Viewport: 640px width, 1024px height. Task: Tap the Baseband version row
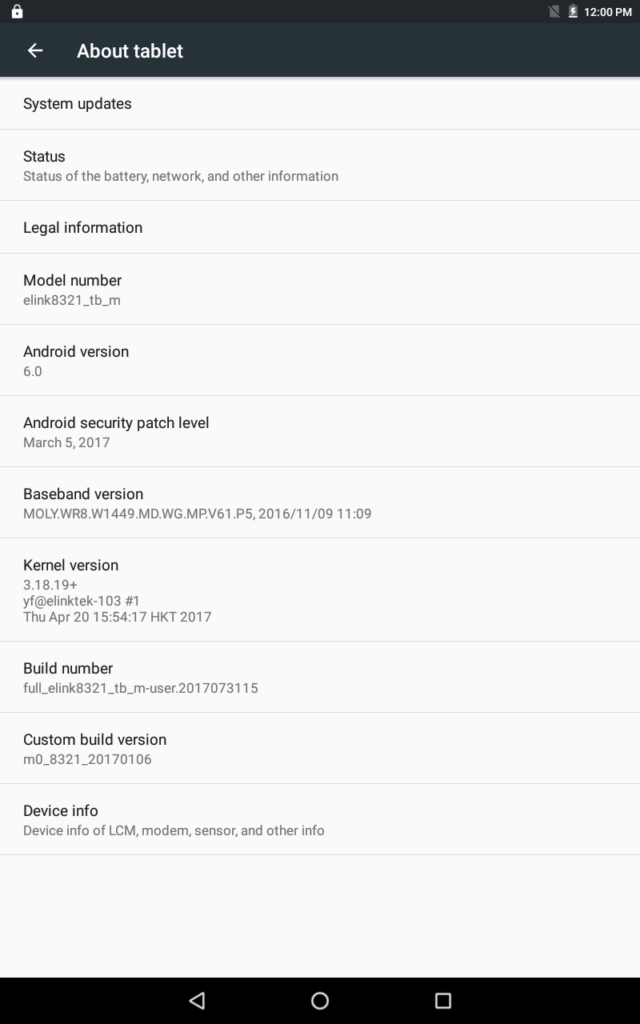pos(320,503)
